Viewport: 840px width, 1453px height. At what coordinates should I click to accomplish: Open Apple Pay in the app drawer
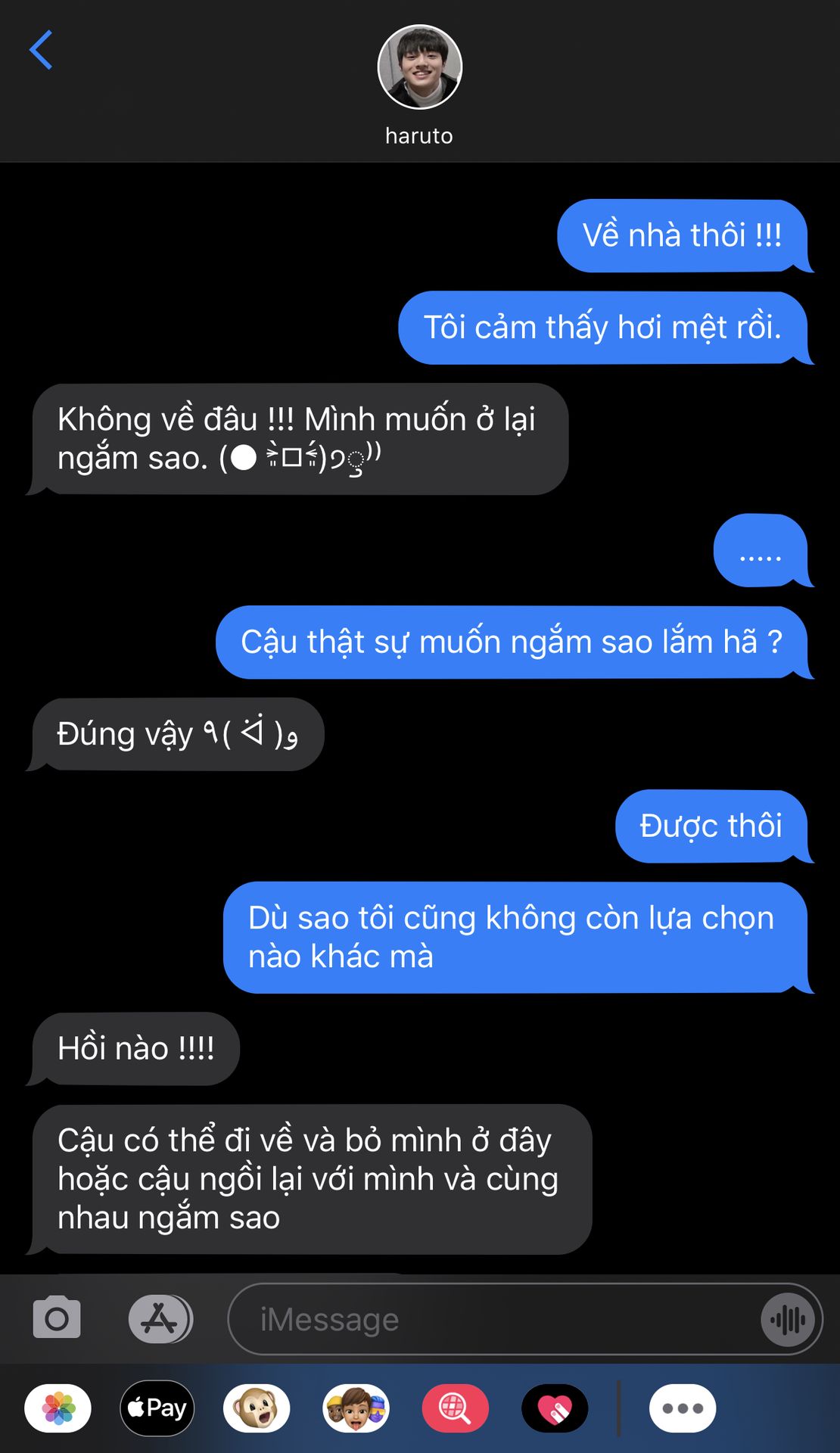click(x=157, y=1408)
